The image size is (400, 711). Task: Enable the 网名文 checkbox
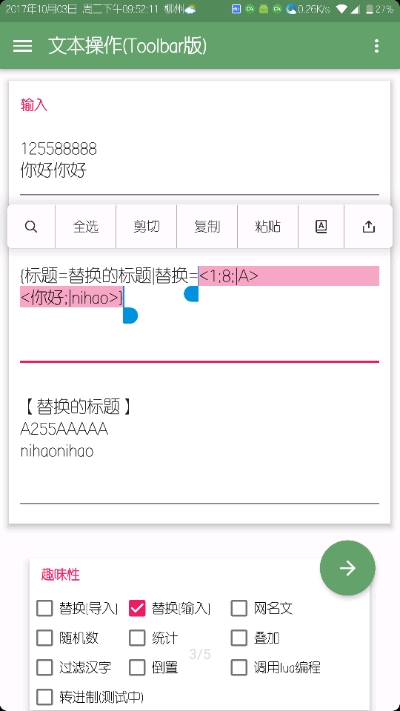239,608
